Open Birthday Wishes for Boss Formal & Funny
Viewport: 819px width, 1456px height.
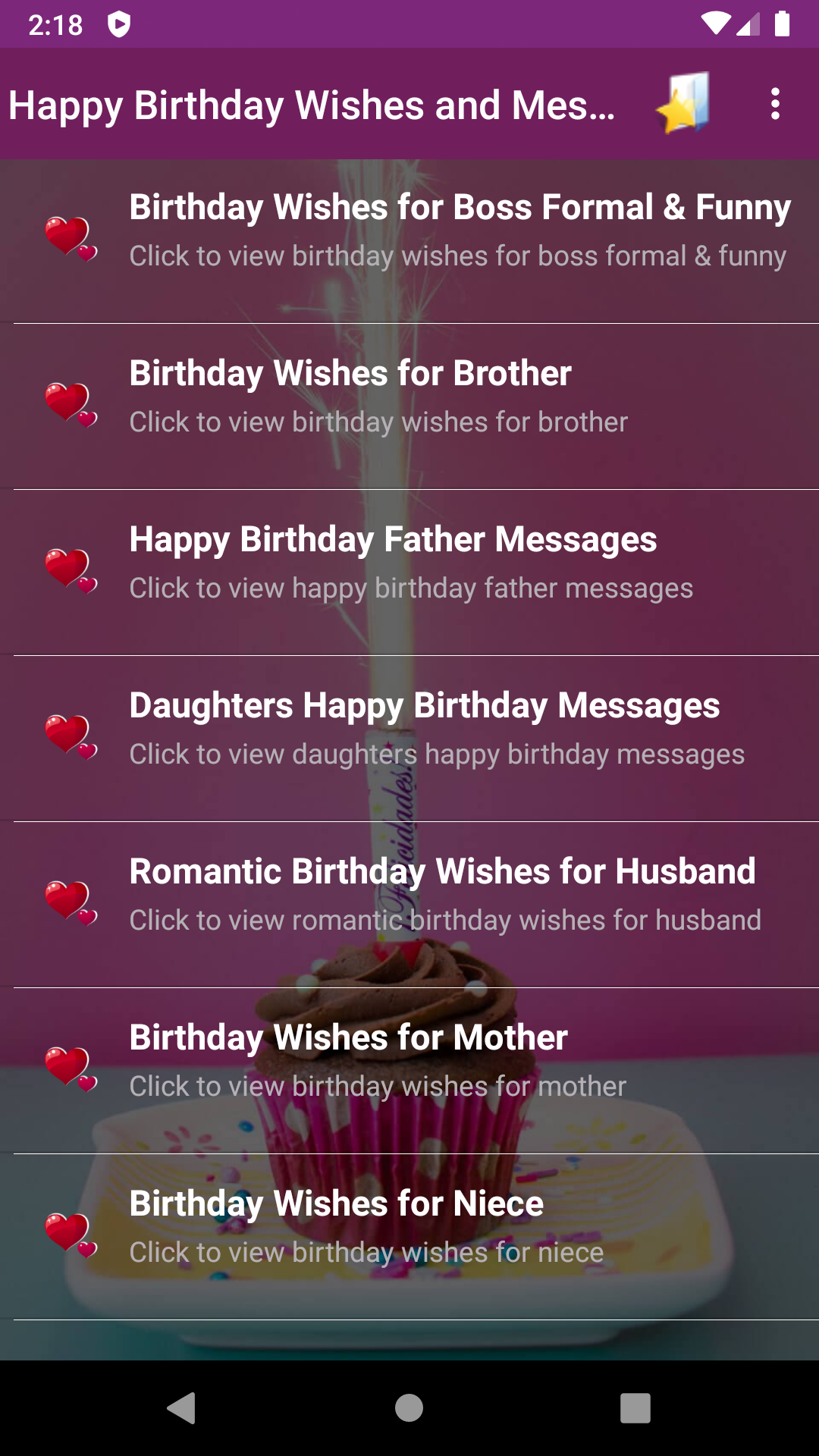pos(459,231)
